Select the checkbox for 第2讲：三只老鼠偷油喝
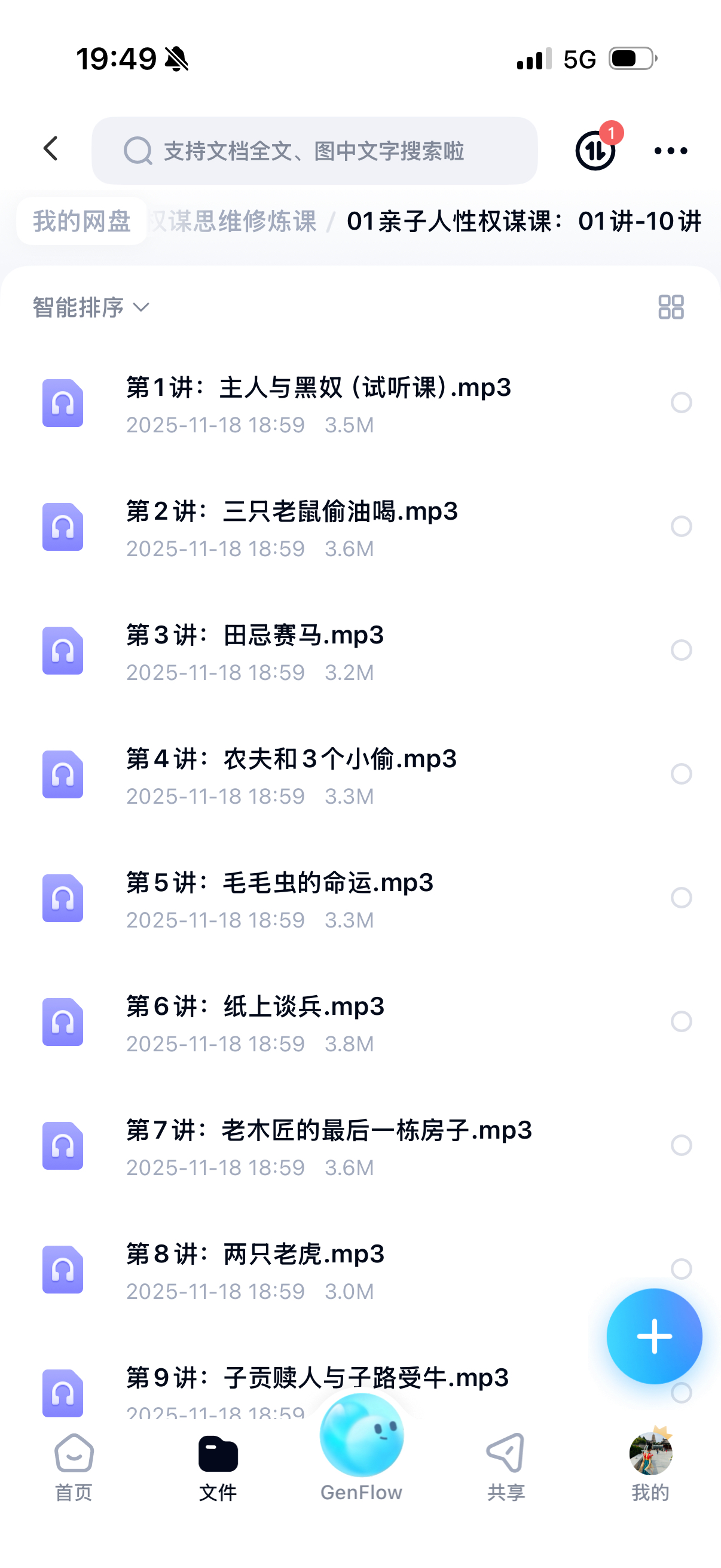This screenshot has height=1568, width=721. [681, 526]
